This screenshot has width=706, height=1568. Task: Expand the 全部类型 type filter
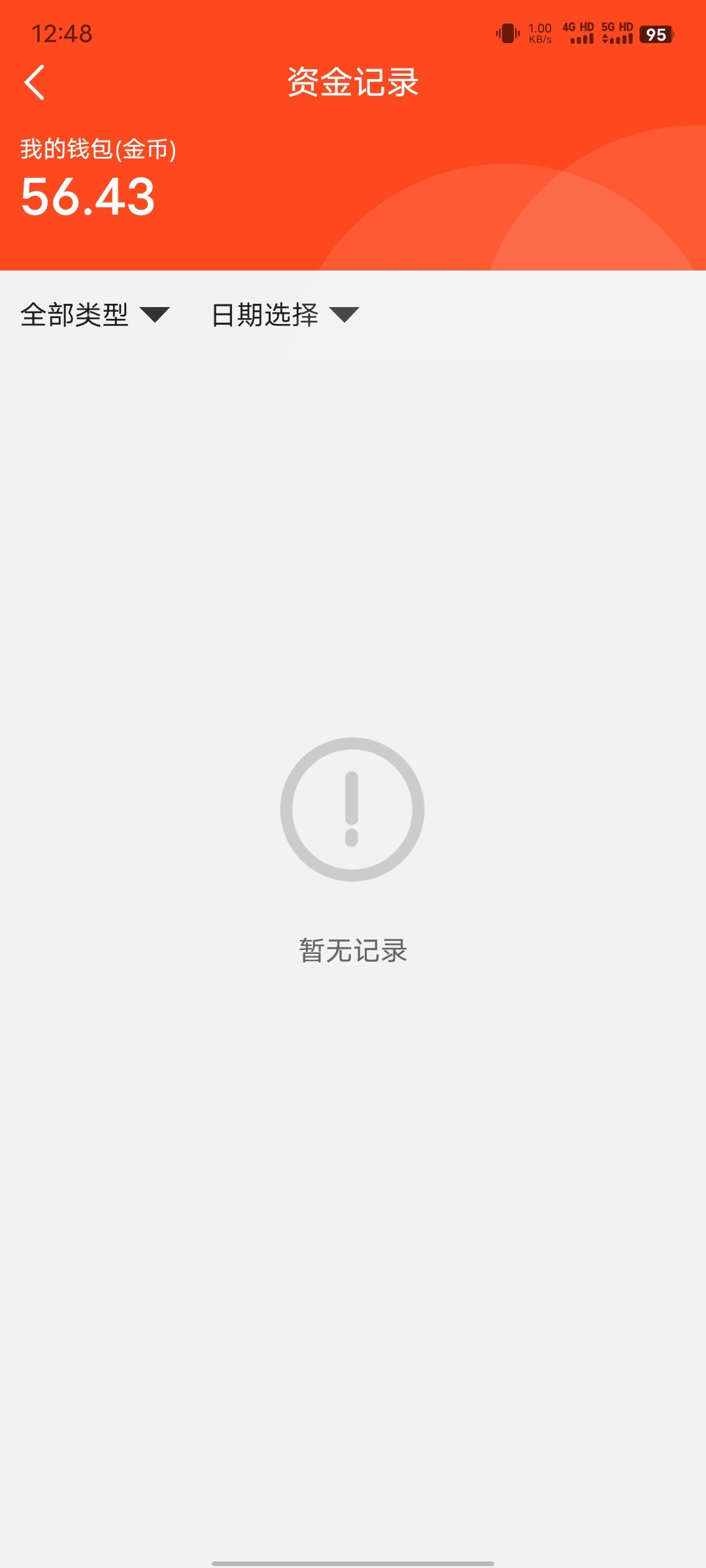[x=95, y=315]
